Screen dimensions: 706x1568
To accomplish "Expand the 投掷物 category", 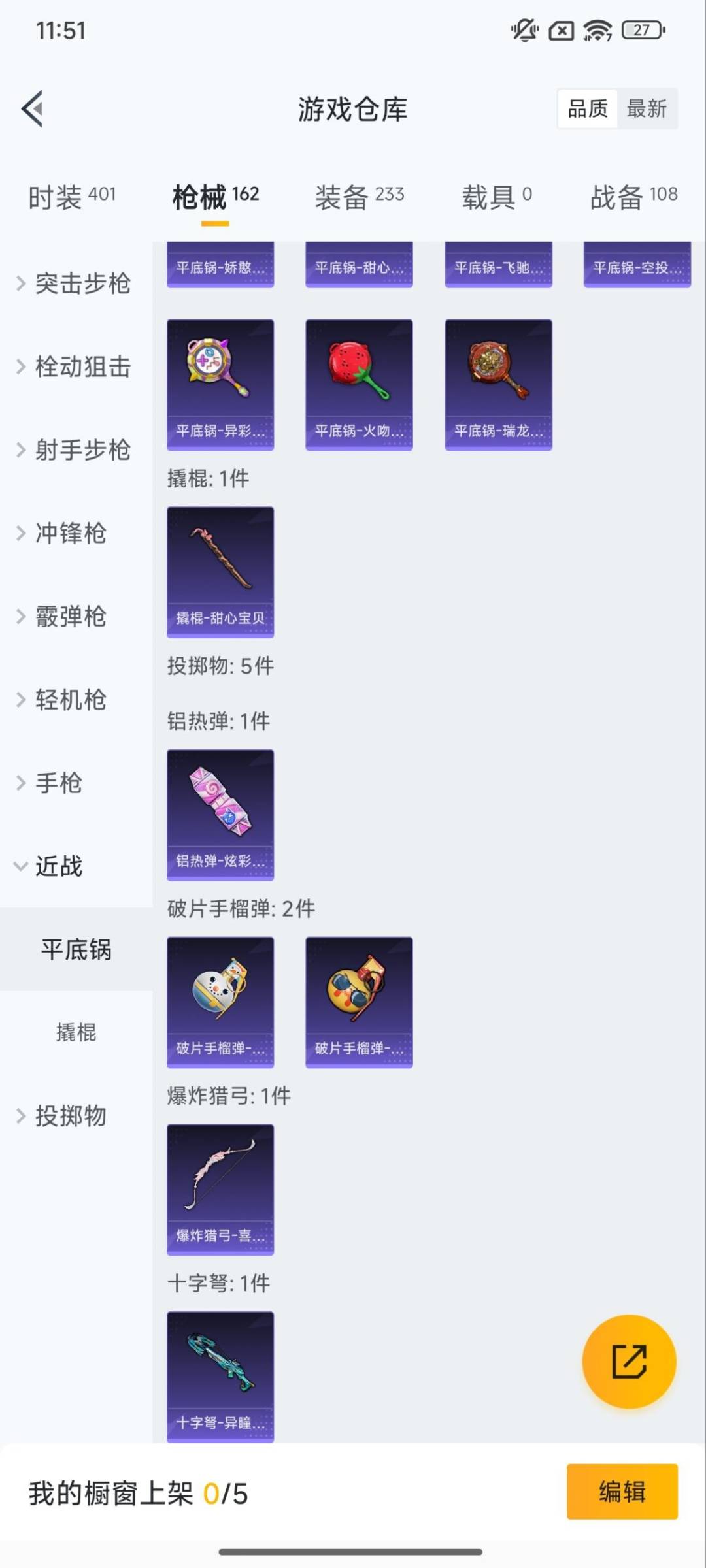I will (x=71, y=1117).
